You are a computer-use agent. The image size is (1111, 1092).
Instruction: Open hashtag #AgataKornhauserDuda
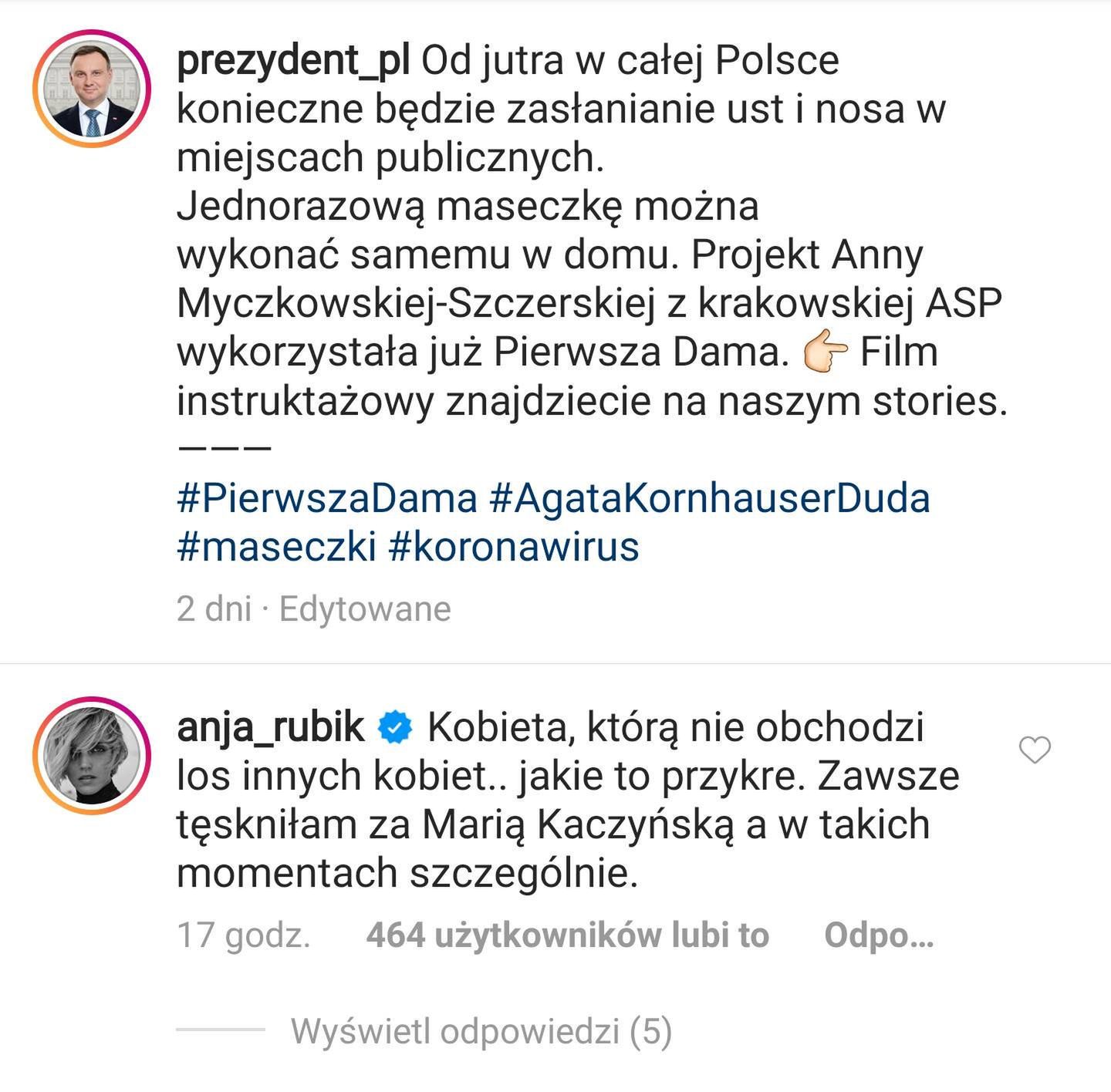tap(710, 498)
